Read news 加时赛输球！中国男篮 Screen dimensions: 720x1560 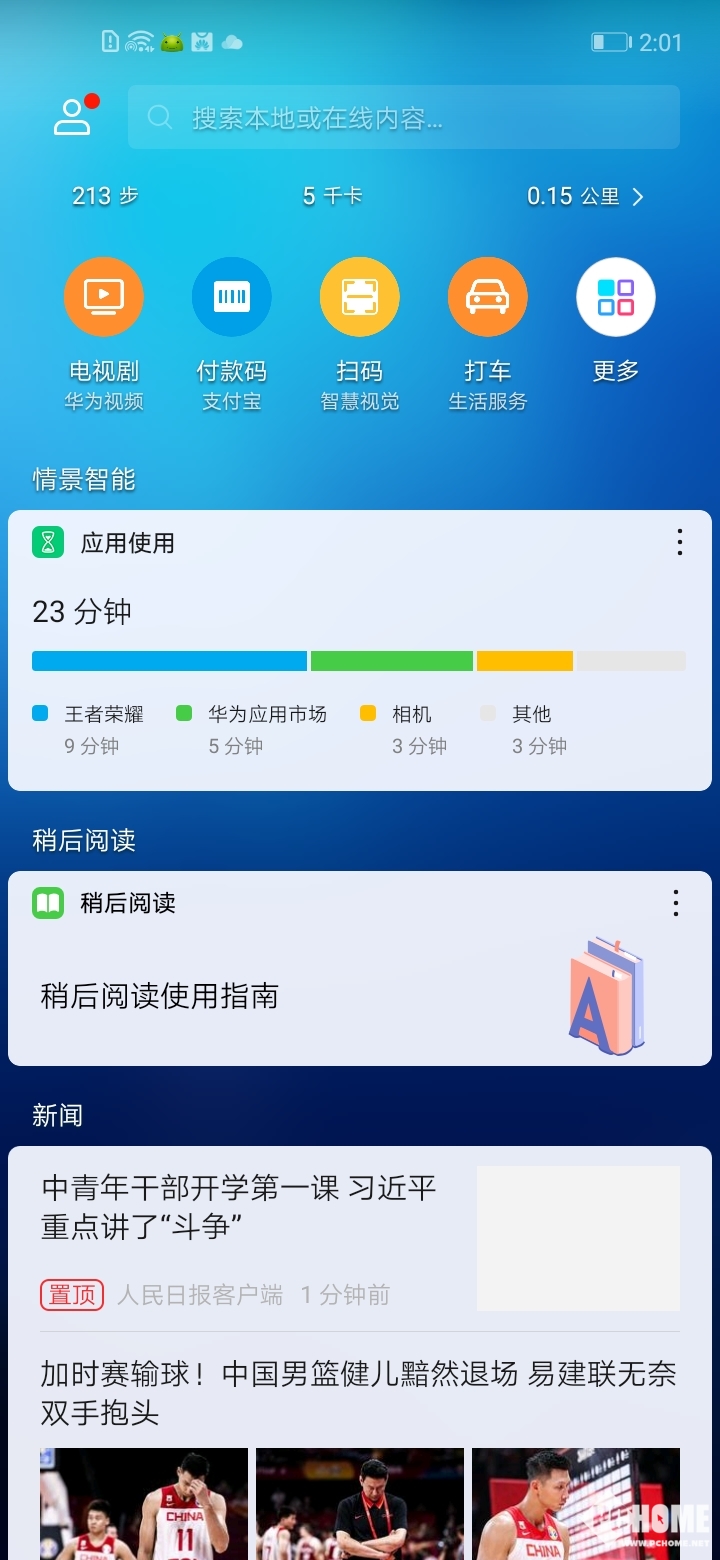pos(358,1392)
